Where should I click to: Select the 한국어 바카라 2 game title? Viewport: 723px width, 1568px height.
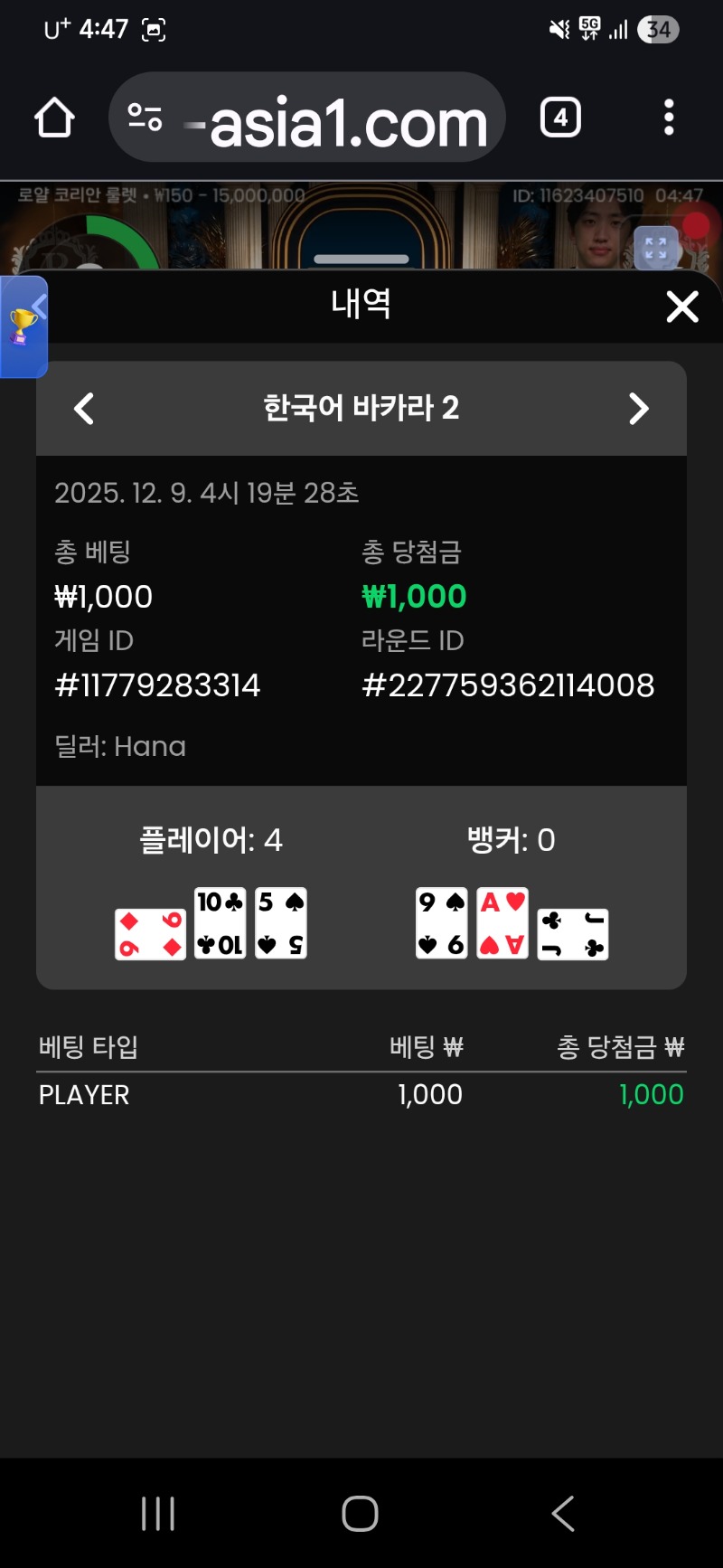tap(361, 409)
